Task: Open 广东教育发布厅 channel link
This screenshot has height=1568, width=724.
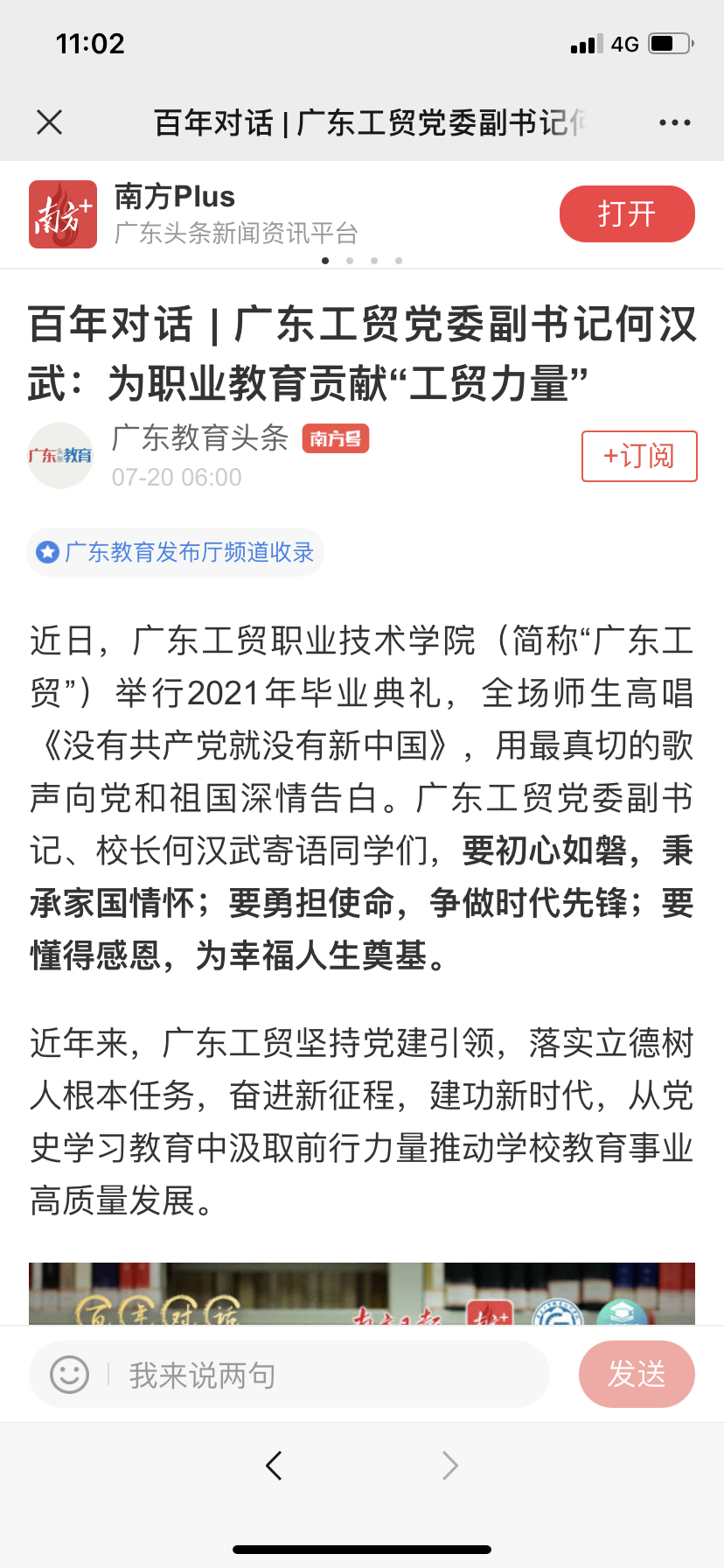Action: click(x=177, y=552)
